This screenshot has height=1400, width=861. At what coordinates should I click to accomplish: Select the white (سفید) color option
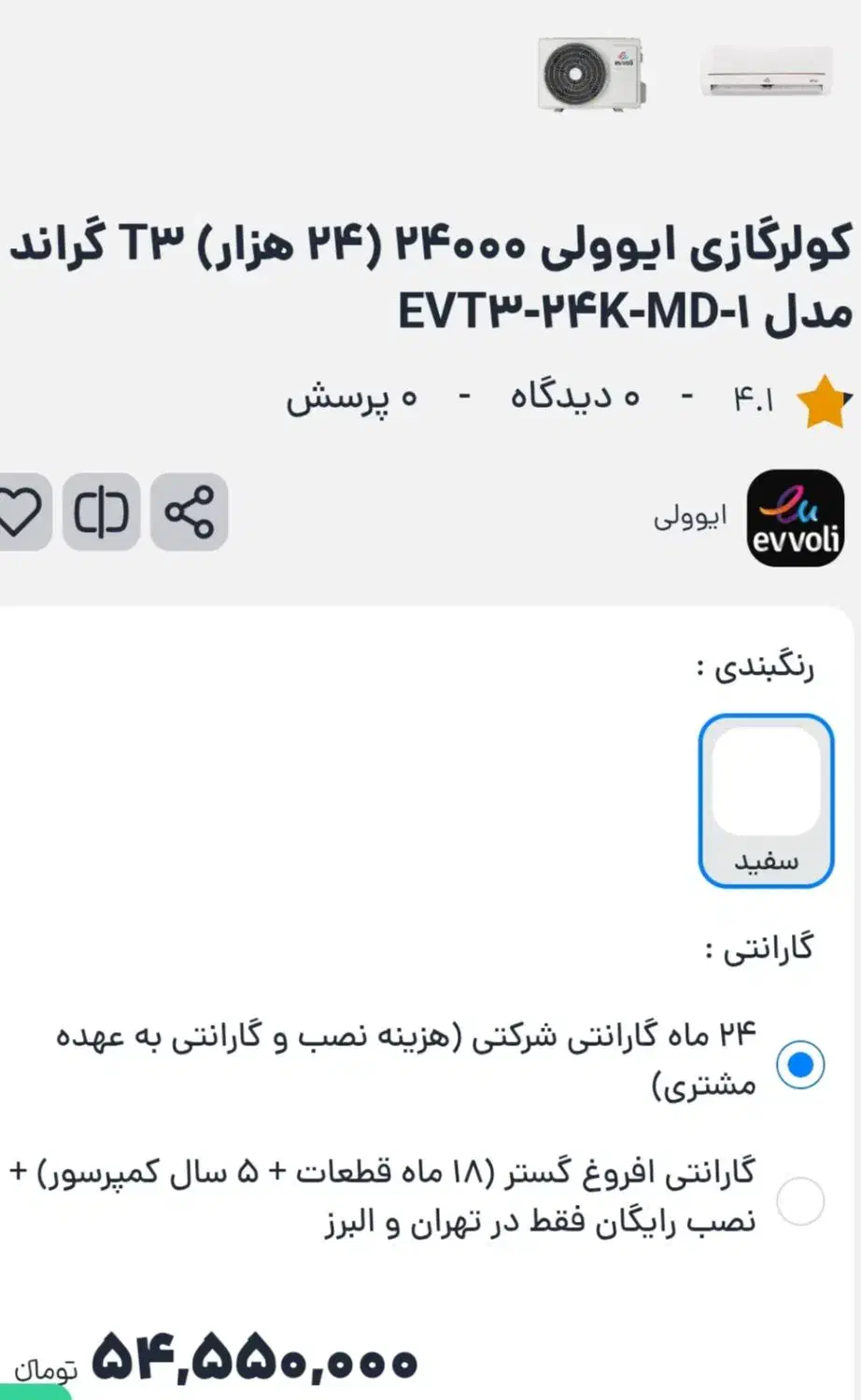766,801
